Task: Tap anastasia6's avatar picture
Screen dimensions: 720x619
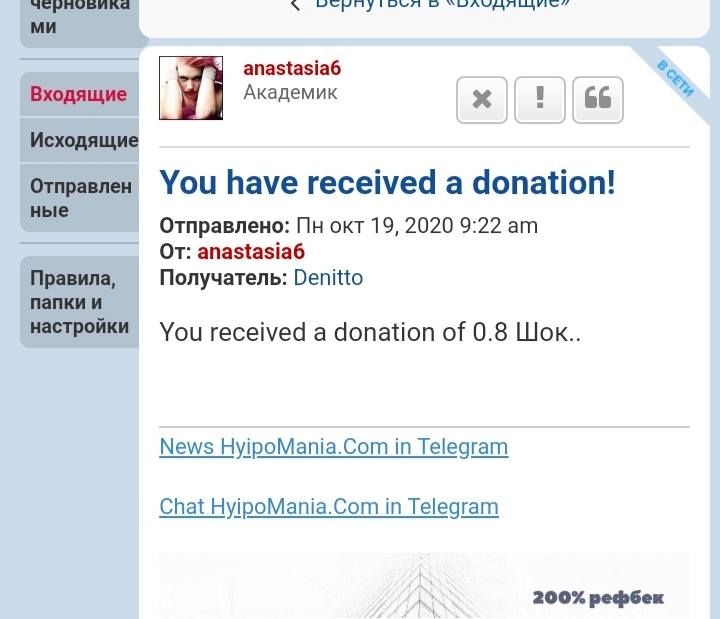Action: 191,88
